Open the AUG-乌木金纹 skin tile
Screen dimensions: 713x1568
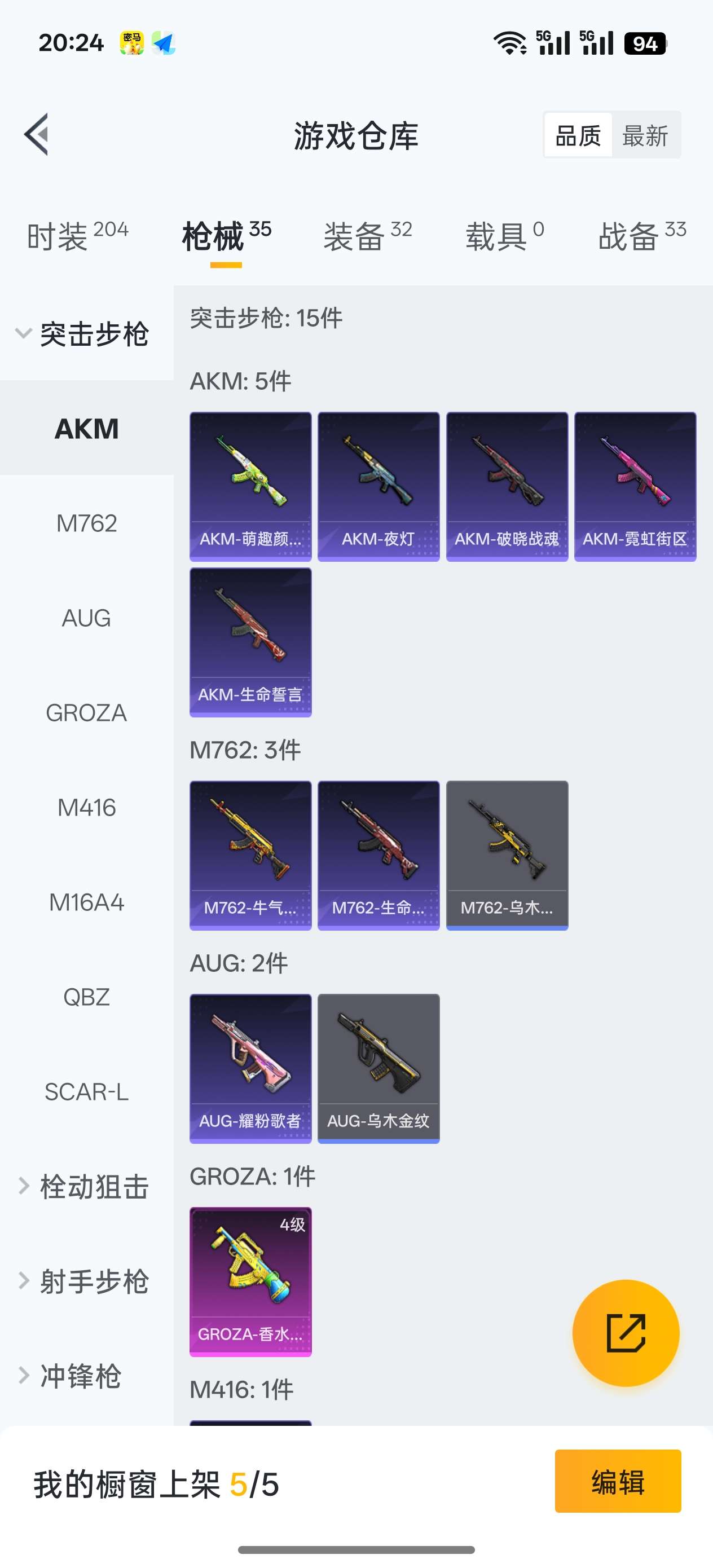coord(378,1068)
